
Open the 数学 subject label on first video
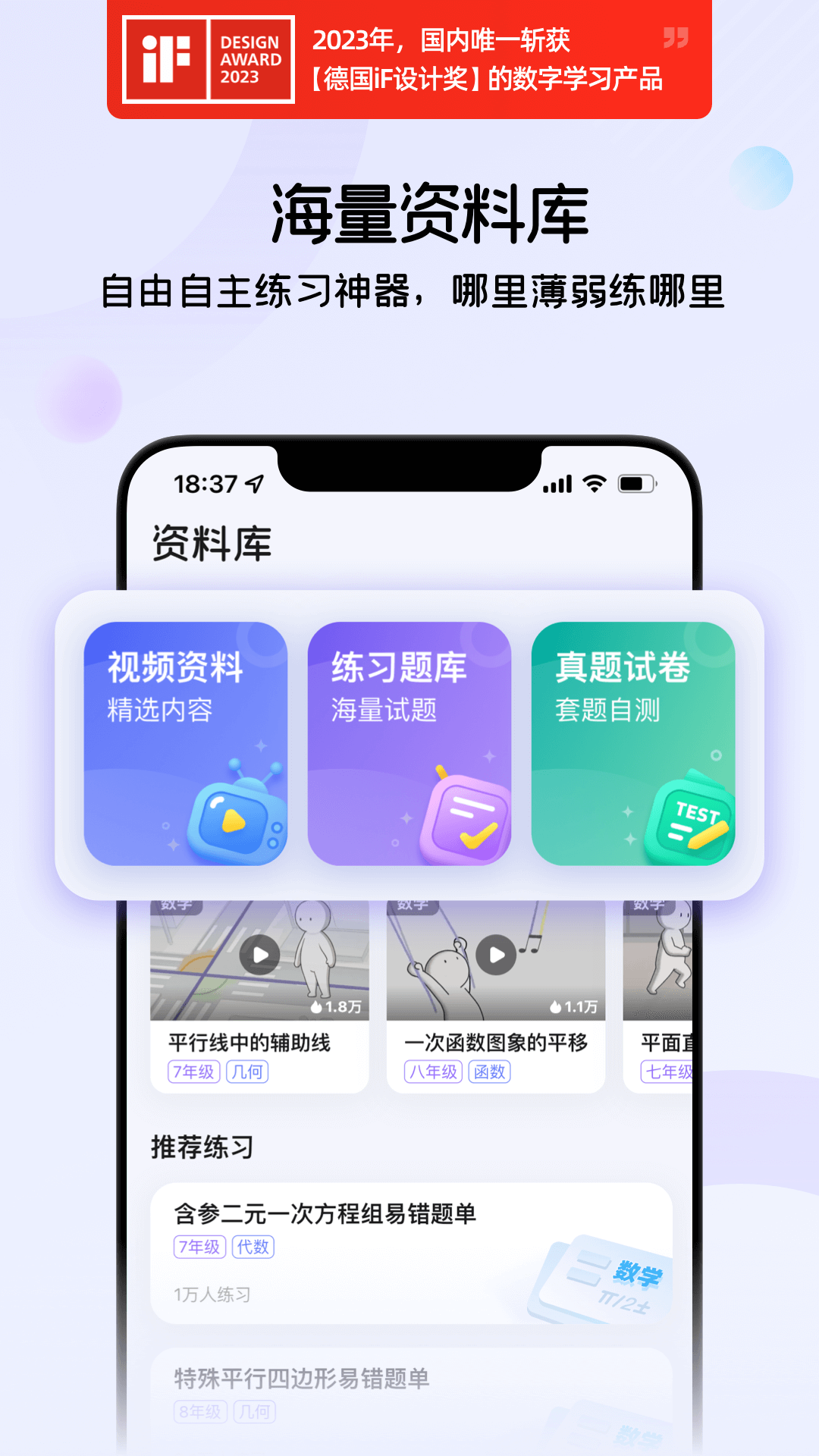pos(175,905)
